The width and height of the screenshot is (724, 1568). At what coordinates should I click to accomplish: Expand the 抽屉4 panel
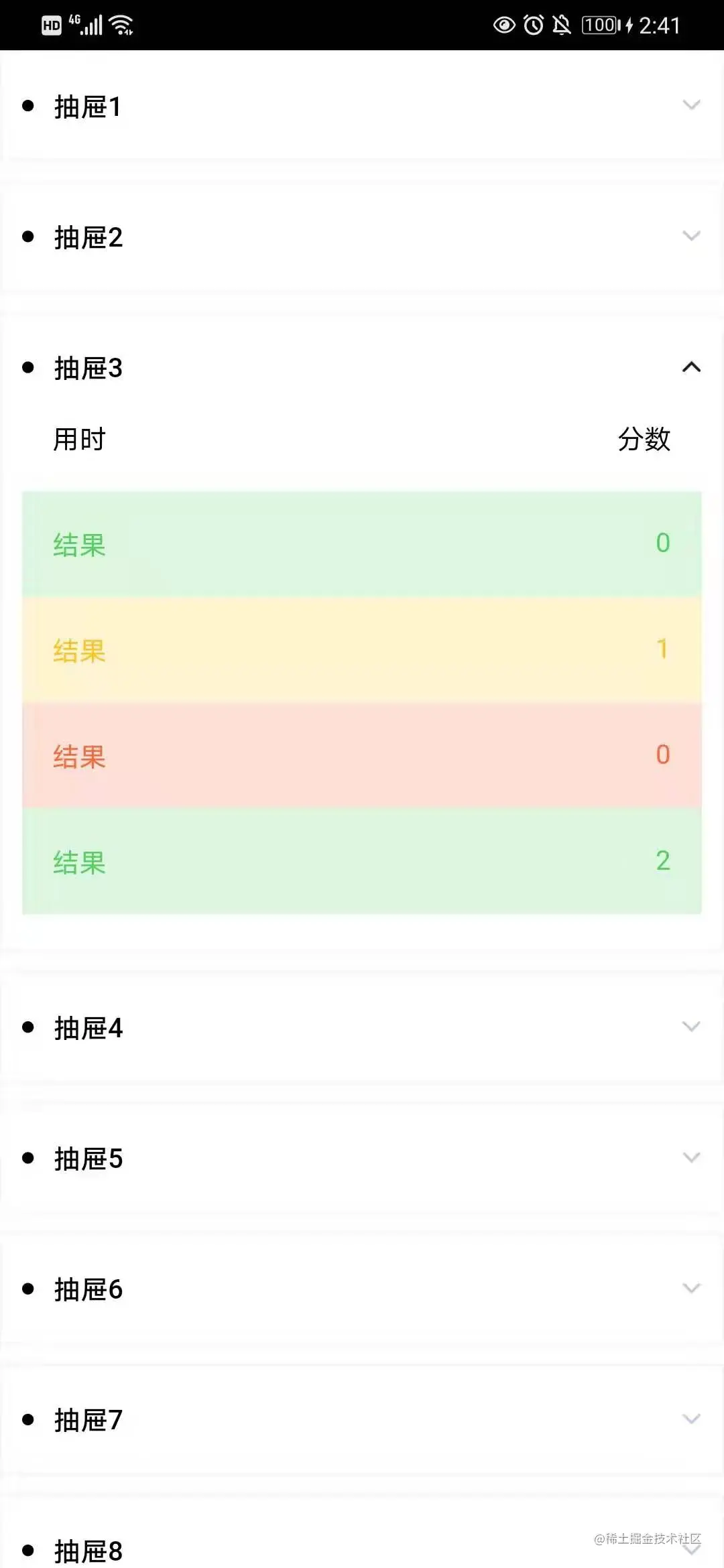pyautogui.click(x=362, y=1027)
